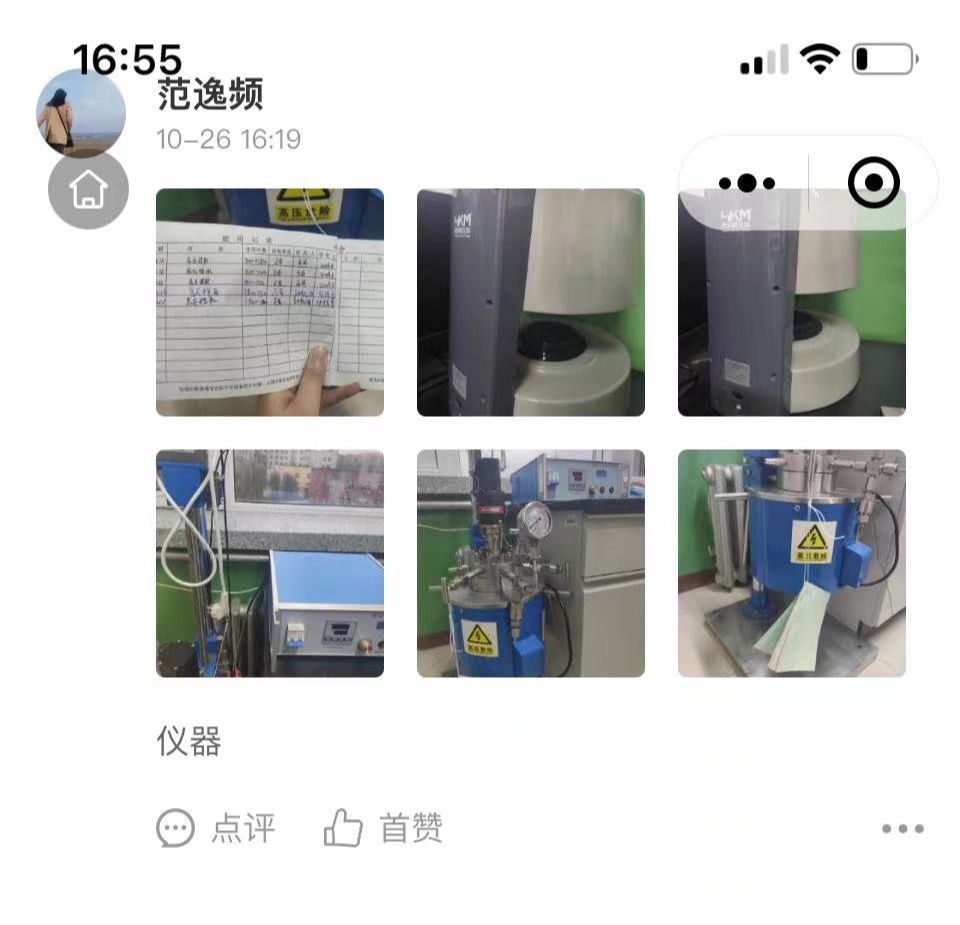Go to the mini program home
The image size is (960, 925).
88,188
